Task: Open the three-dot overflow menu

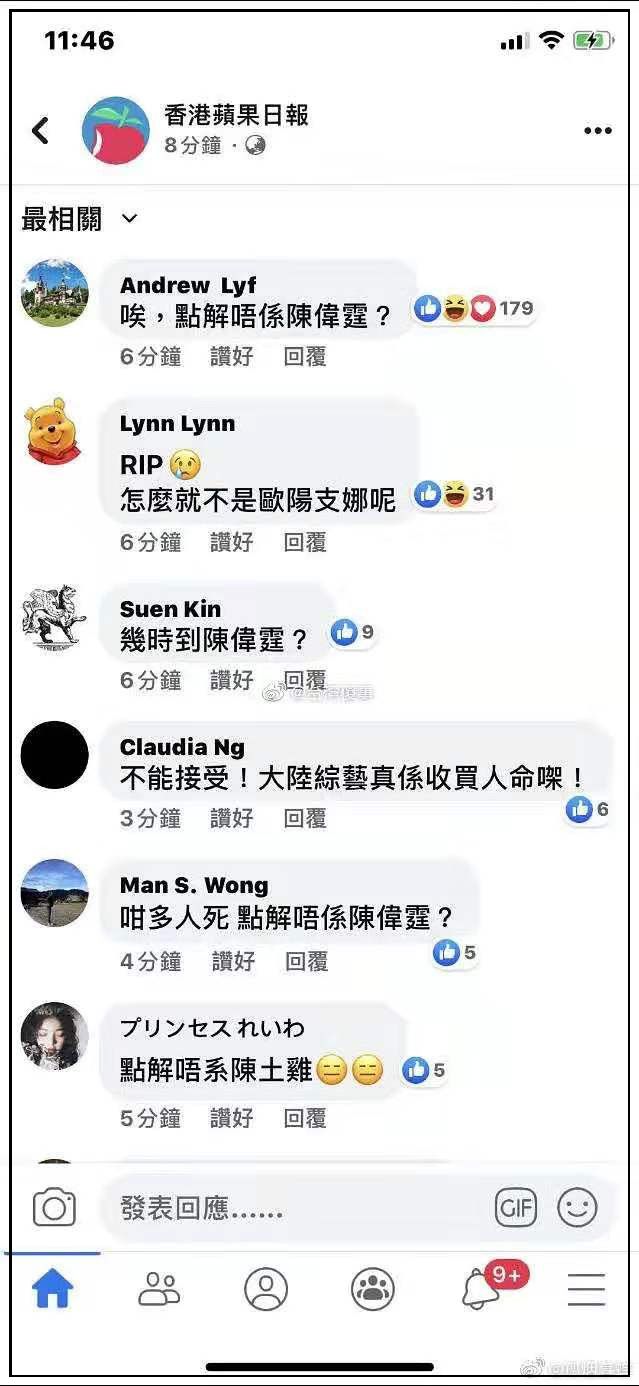Action: click(x=597, y=131)
